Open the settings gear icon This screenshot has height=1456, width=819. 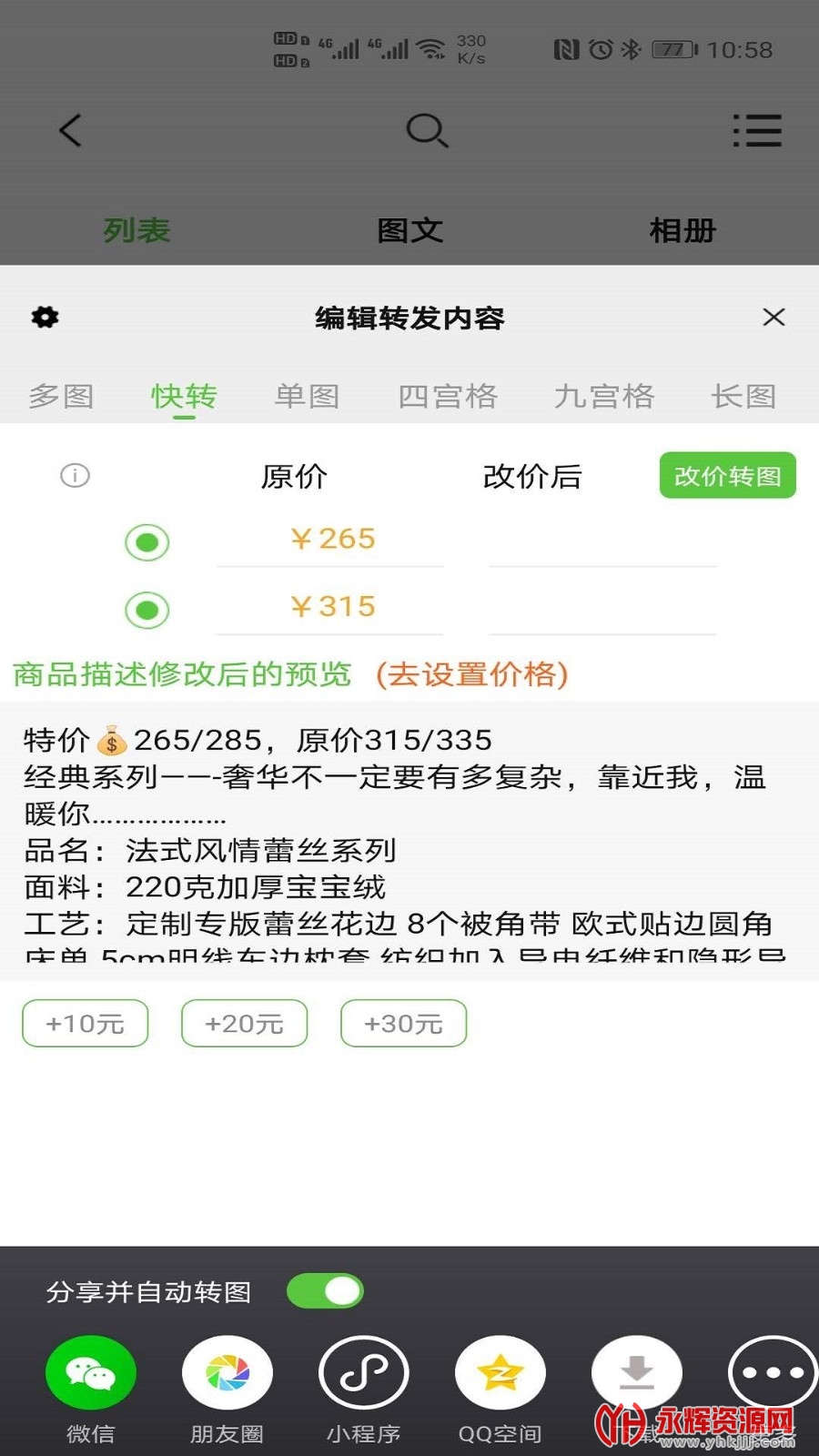45,318
